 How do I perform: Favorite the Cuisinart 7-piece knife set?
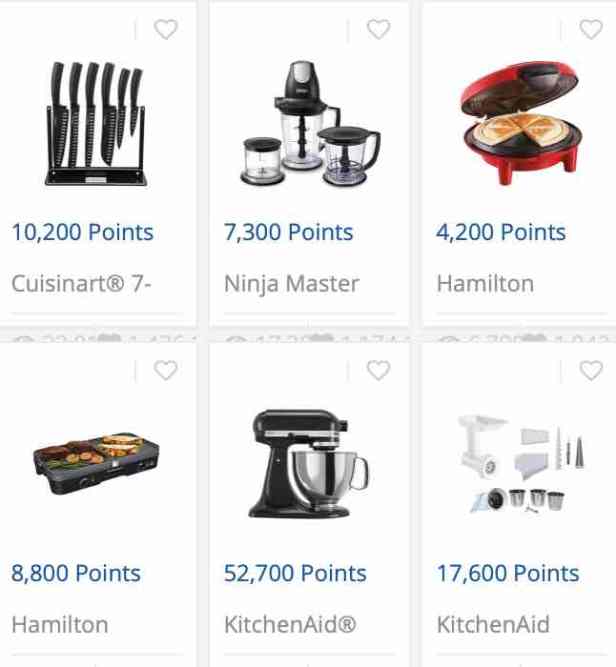click(166, 30)
